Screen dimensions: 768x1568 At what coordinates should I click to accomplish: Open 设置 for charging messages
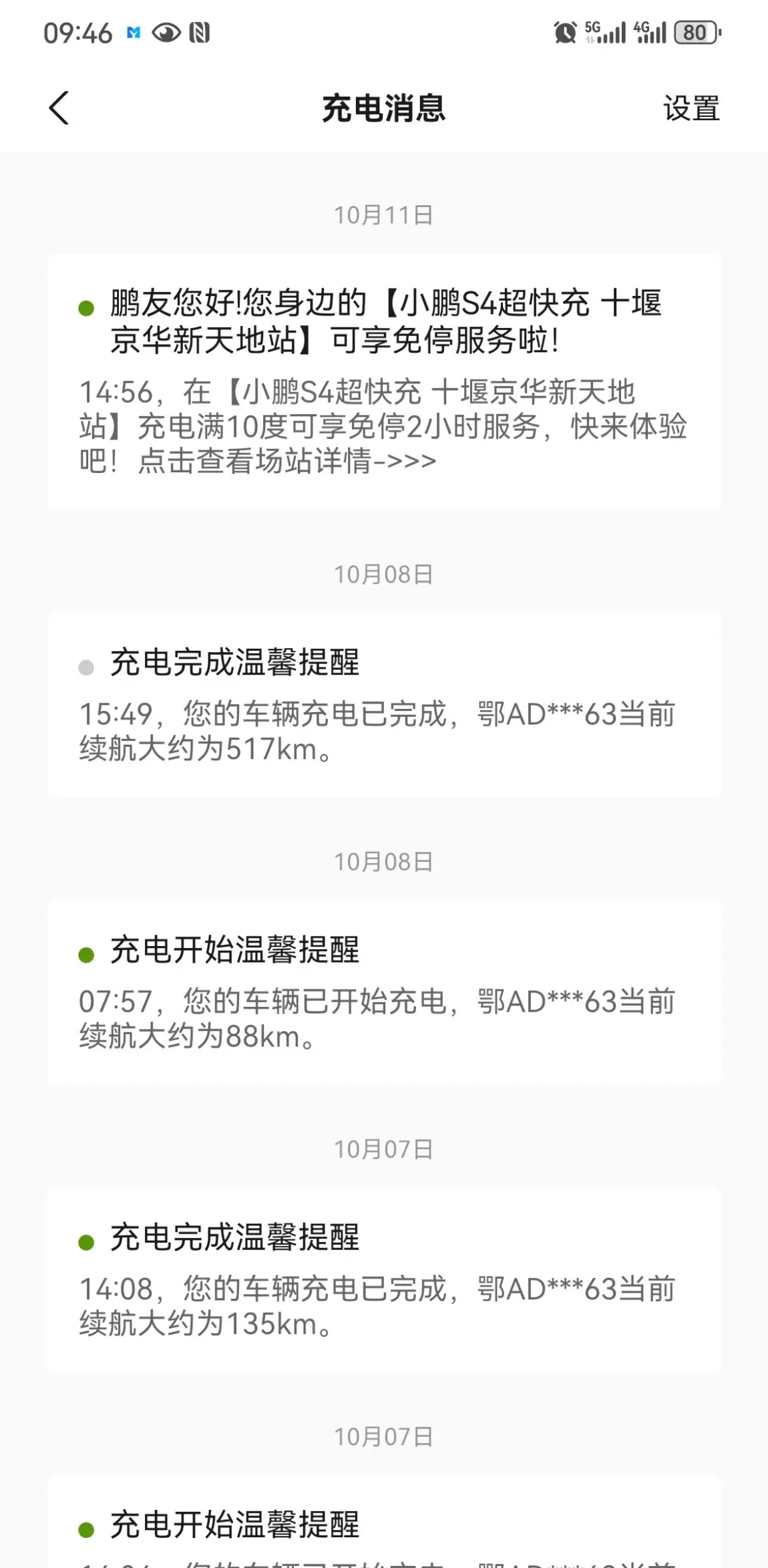691,108
